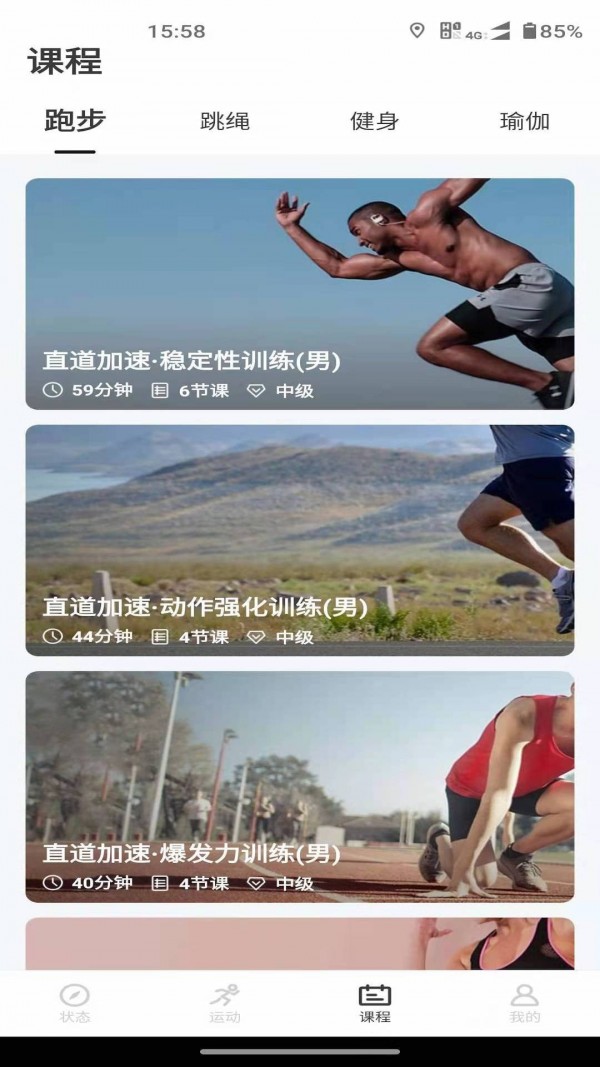Go to the 运动 tab
Screen dimensions: 600x1067
pyautogui.click(x=225, y=1003)
